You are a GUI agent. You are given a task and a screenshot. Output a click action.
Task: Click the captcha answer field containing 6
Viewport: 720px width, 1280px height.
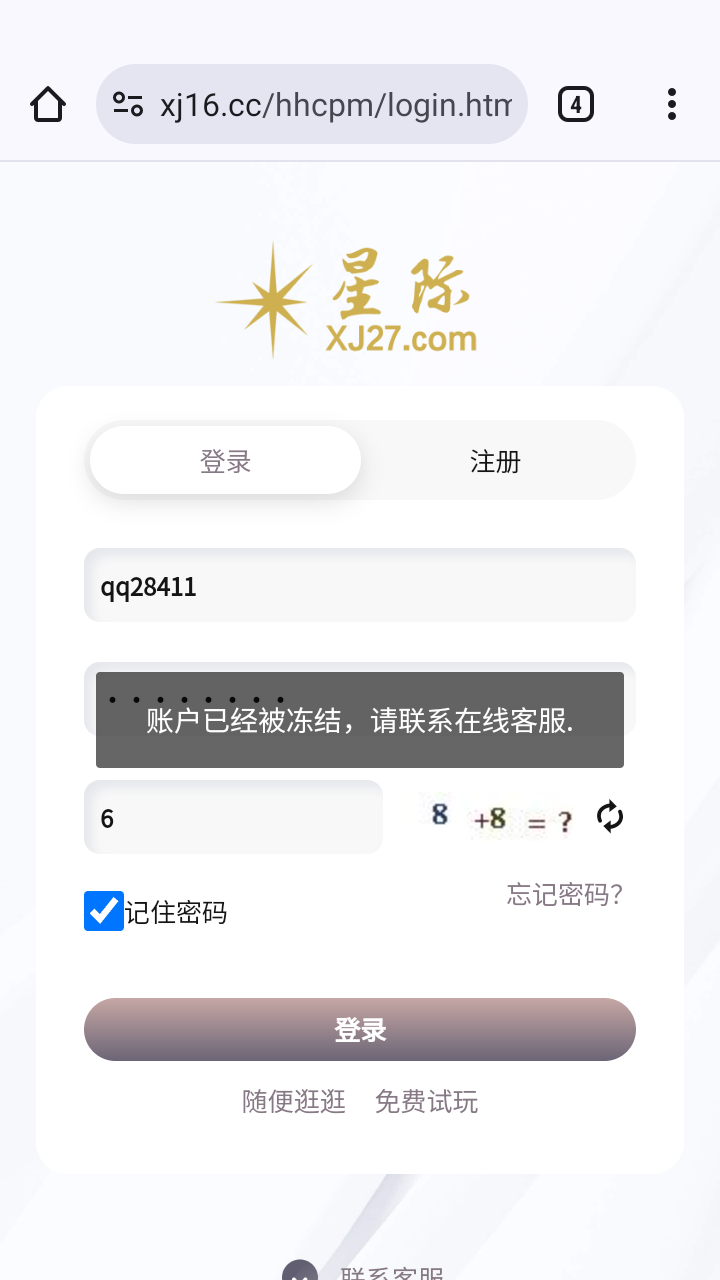coord(233,817)
